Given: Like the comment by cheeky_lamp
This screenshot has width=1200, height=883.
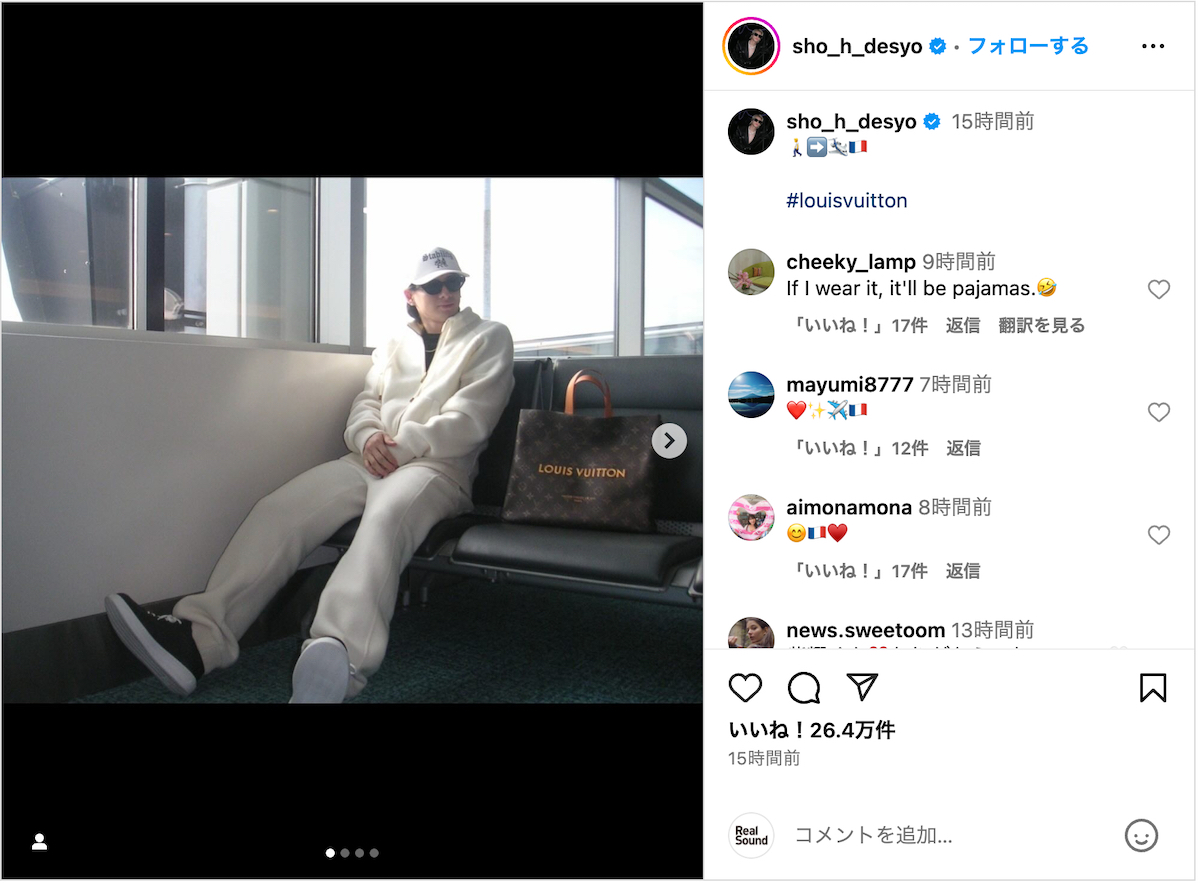Looking at the screenshot, I should tap(1158, 289).
